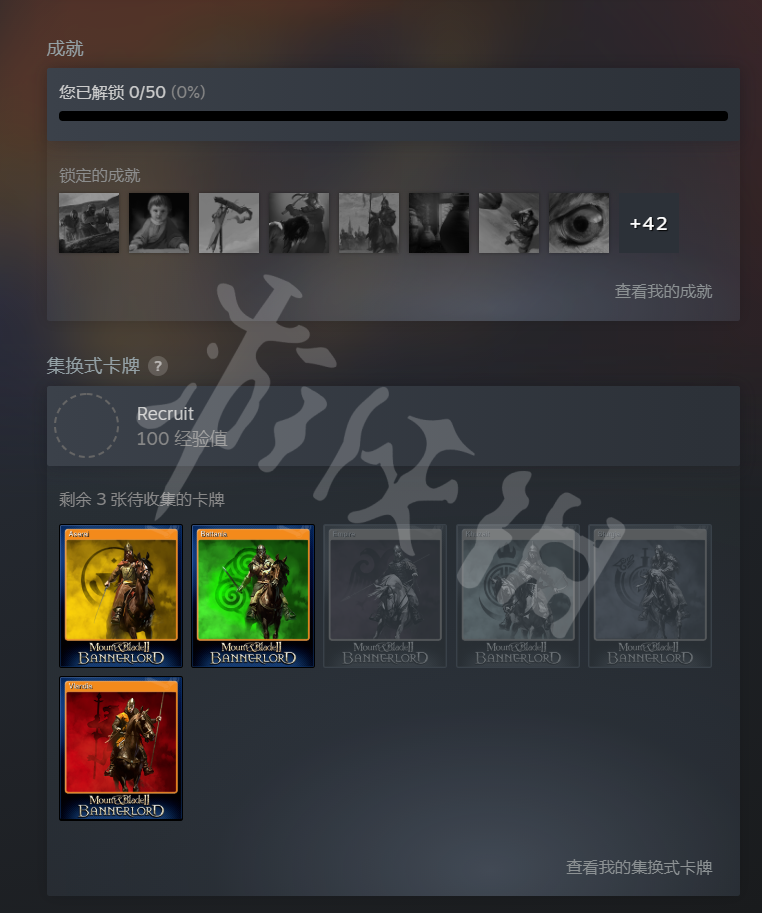Open the Recruit badge row
This screenshot has height=913, width=762.
393,426
